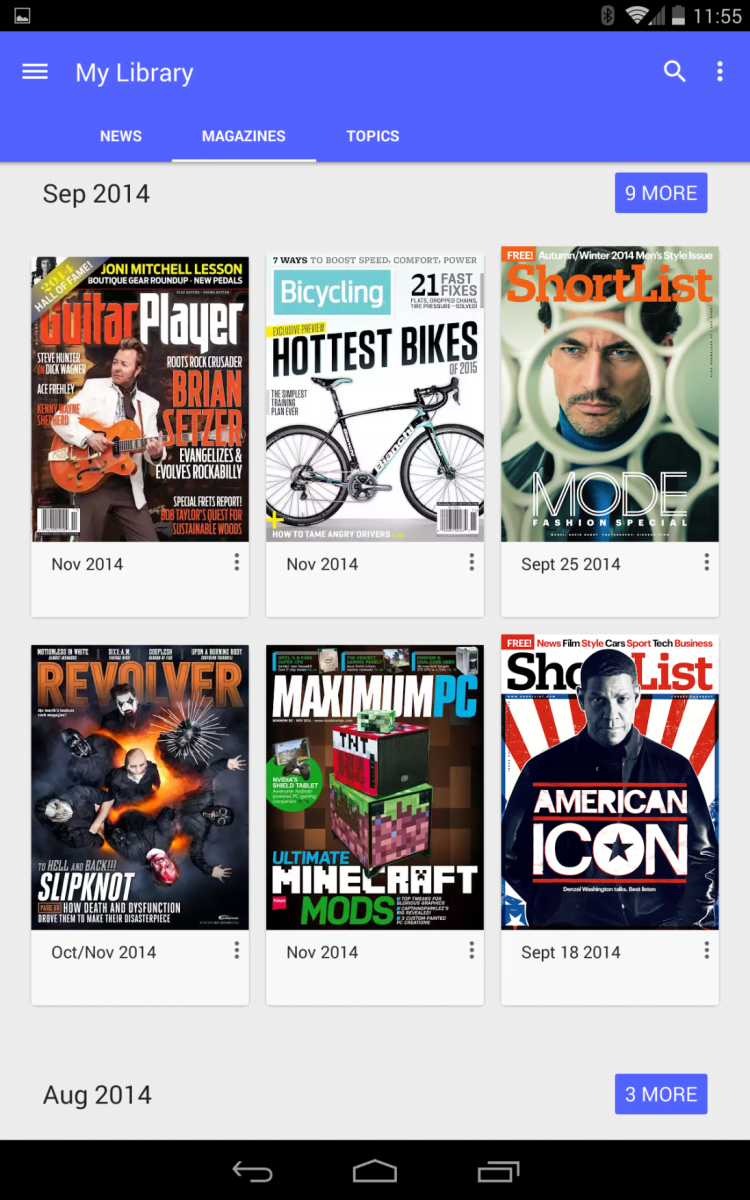
Task: Open ShortList American Icon issue
Action: pos(610,782)
